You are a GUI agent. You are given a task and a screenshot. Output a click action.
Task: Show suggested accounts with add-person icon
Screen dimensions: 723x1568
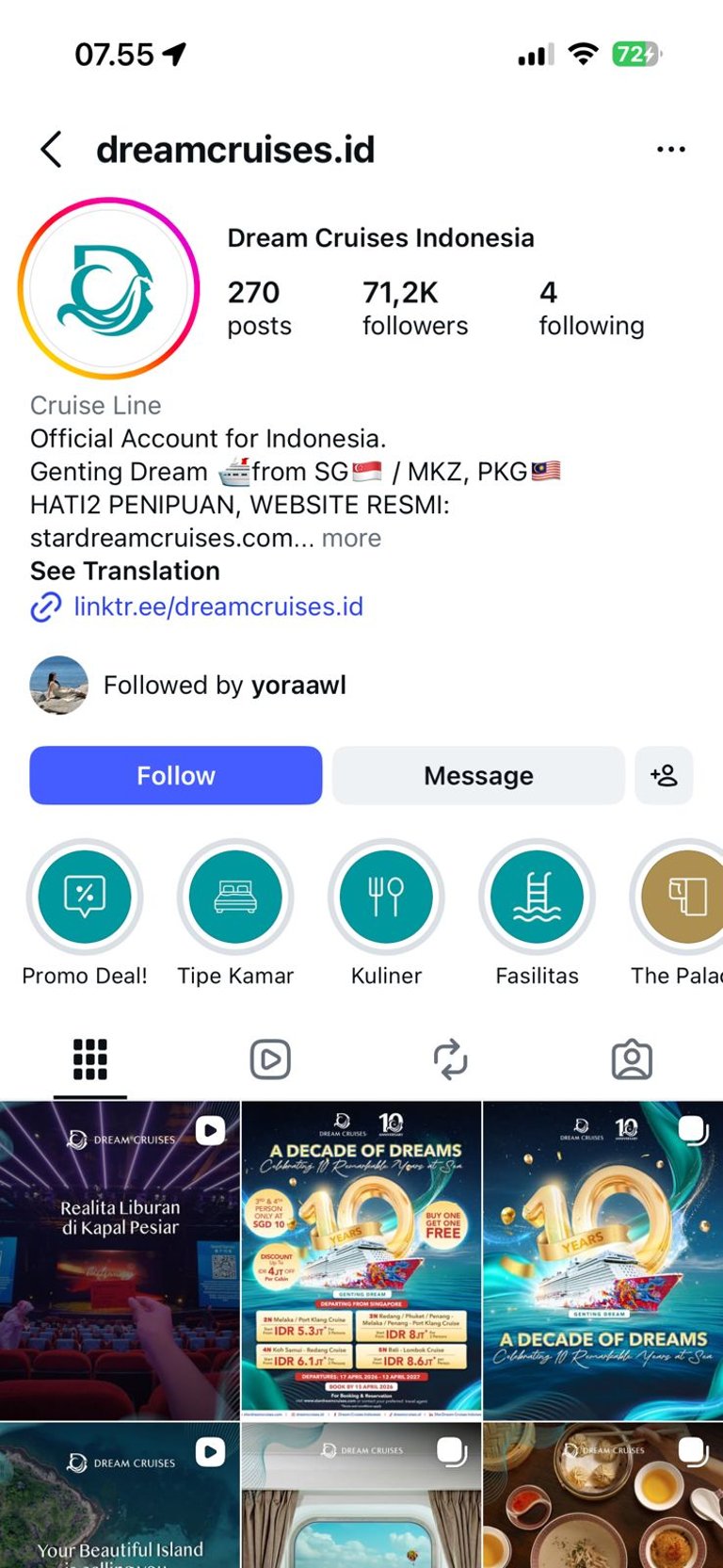click(x=664, y=776)
